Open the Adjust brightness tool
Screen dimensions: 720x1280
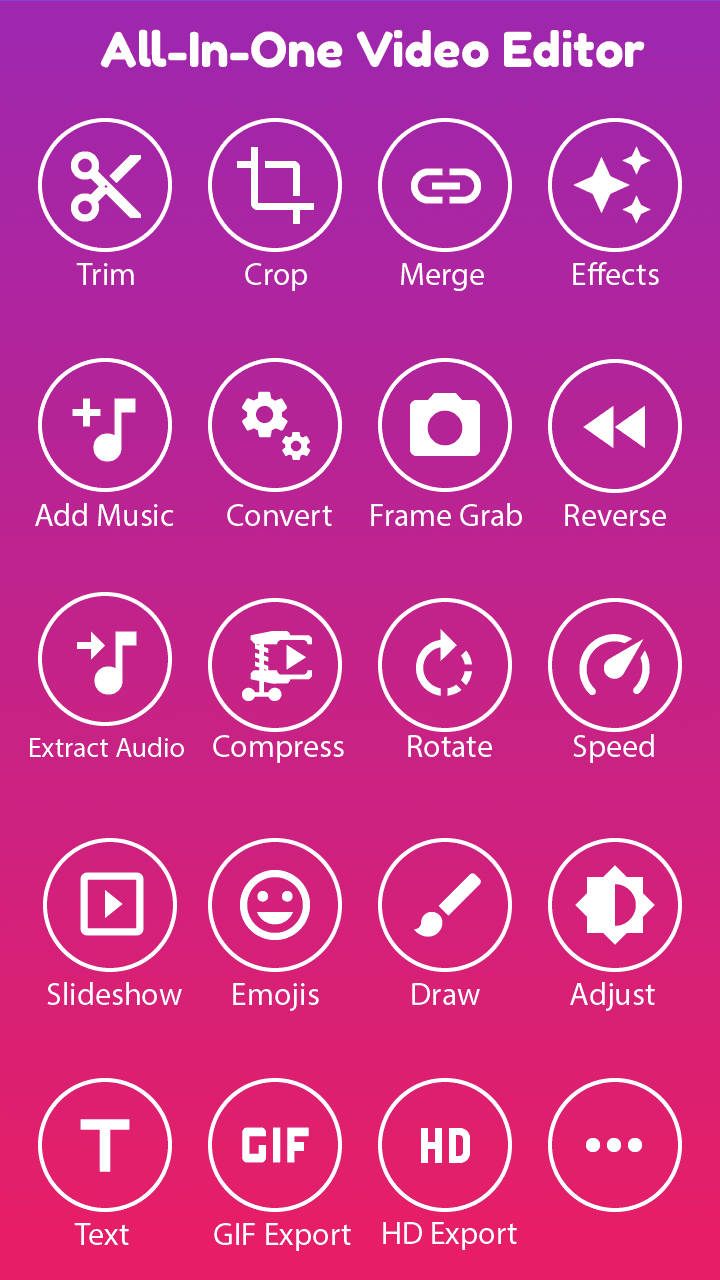click(615, 905)
